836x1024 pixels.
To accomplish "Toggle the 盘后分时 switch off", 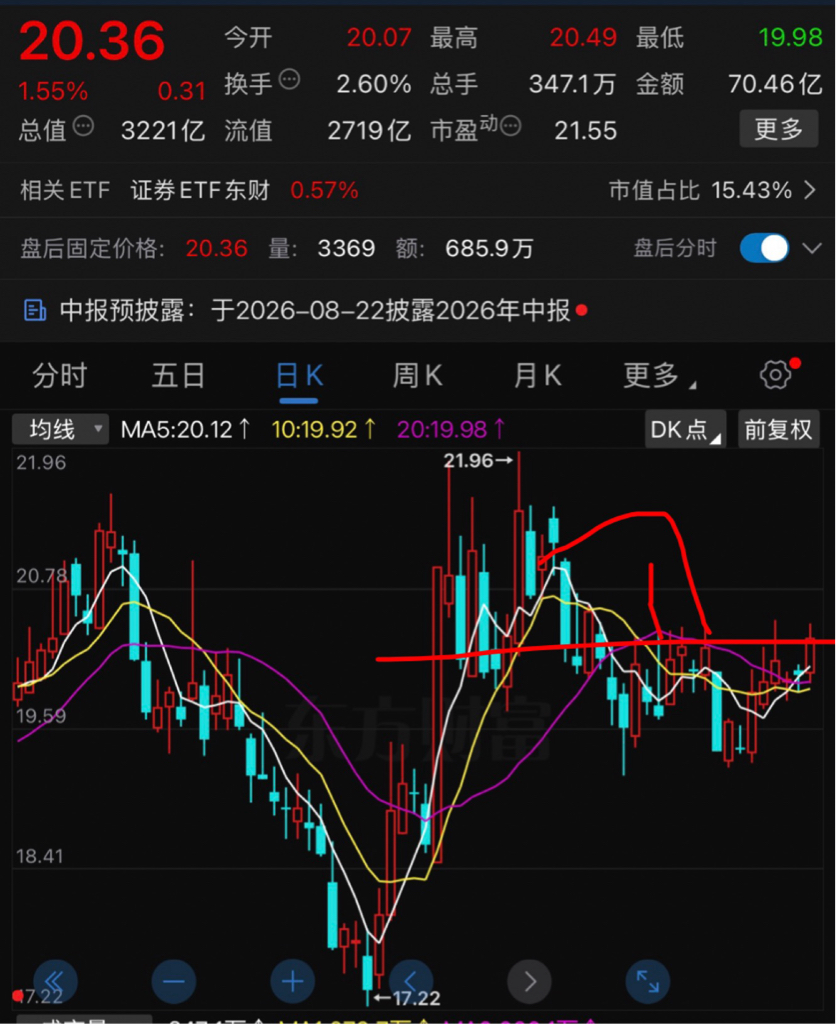I will 764,248.
